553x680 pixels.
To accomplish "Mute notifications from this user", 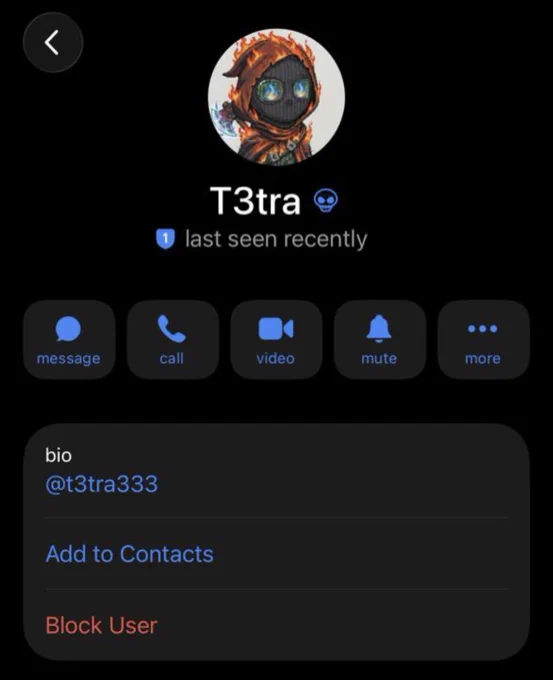I will (x=380, y=340).
